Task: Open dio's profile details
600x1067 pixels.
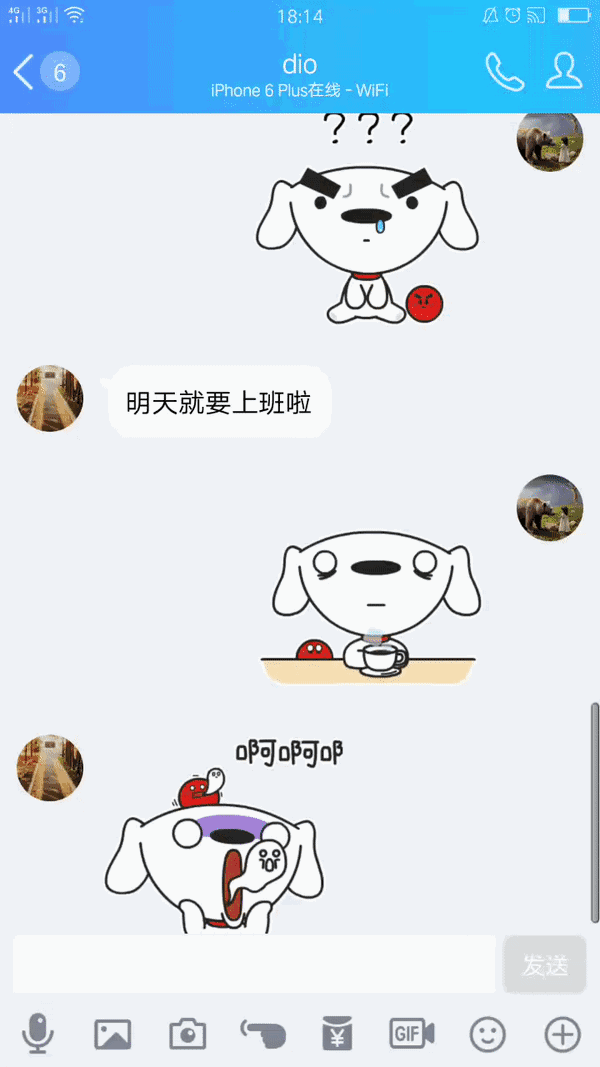Action: (x=565, y=71)
